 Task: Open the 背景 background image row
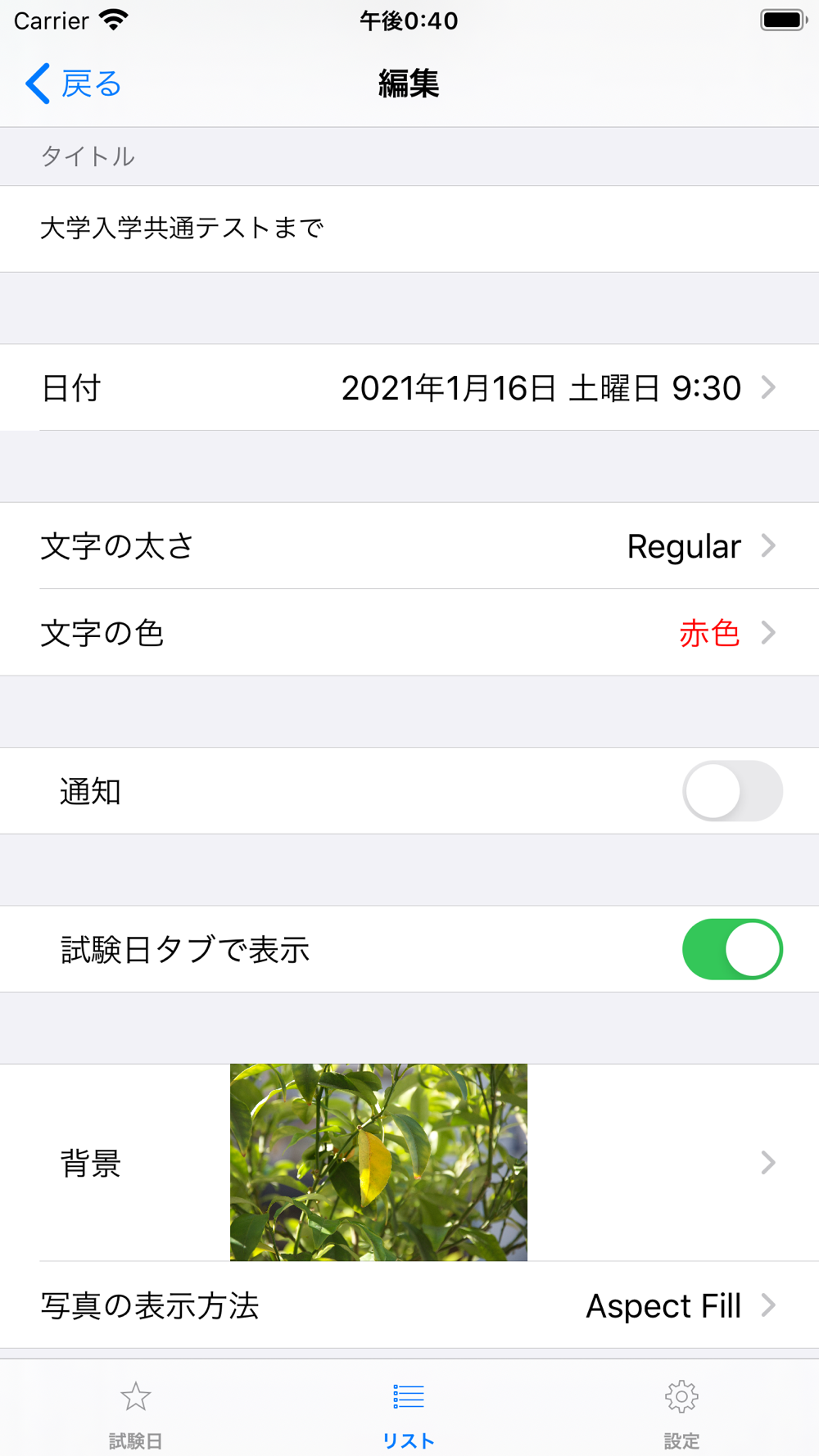(409, 1163)
